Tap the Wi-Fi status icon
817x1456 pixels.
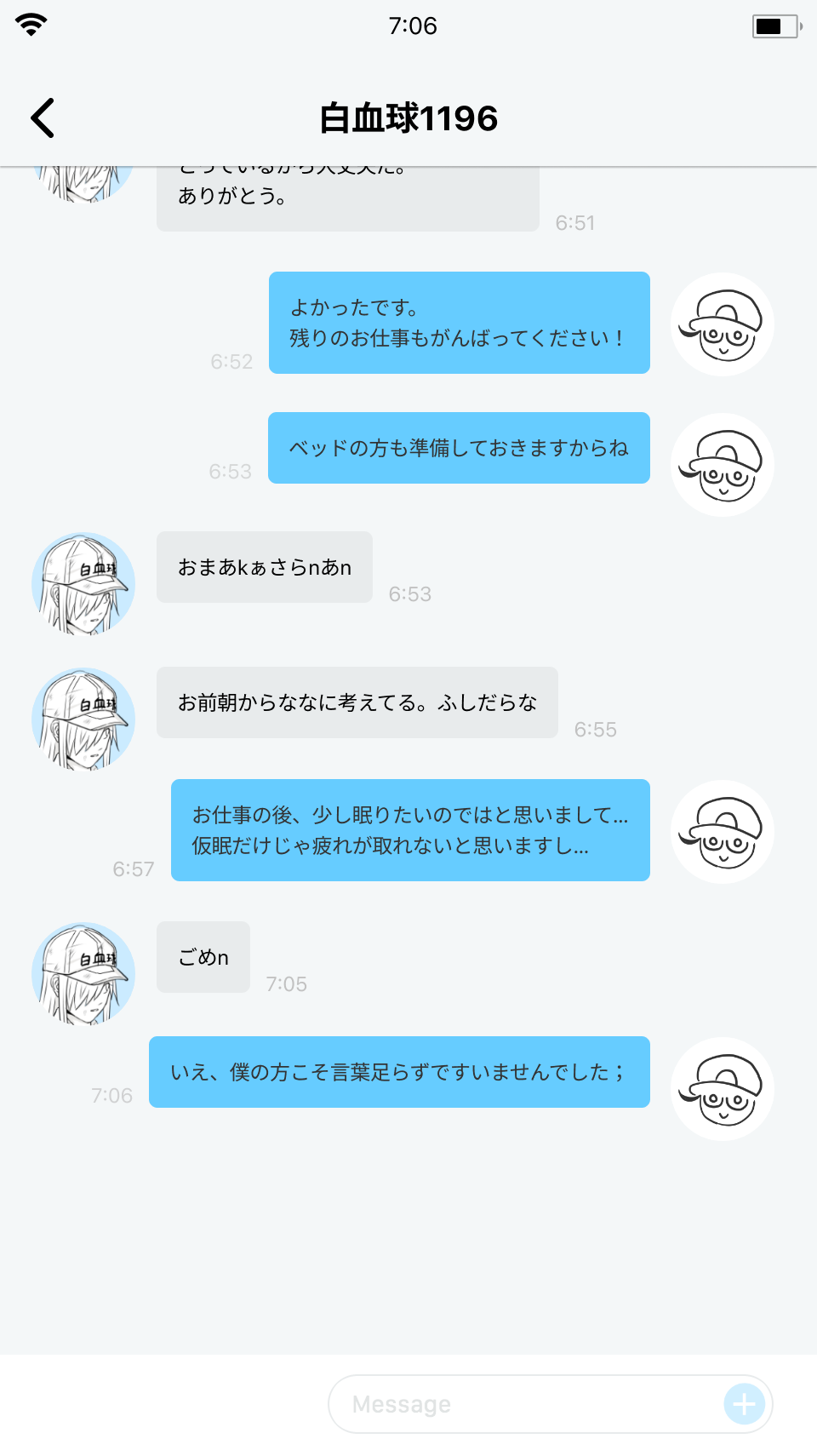coord(32,26)
